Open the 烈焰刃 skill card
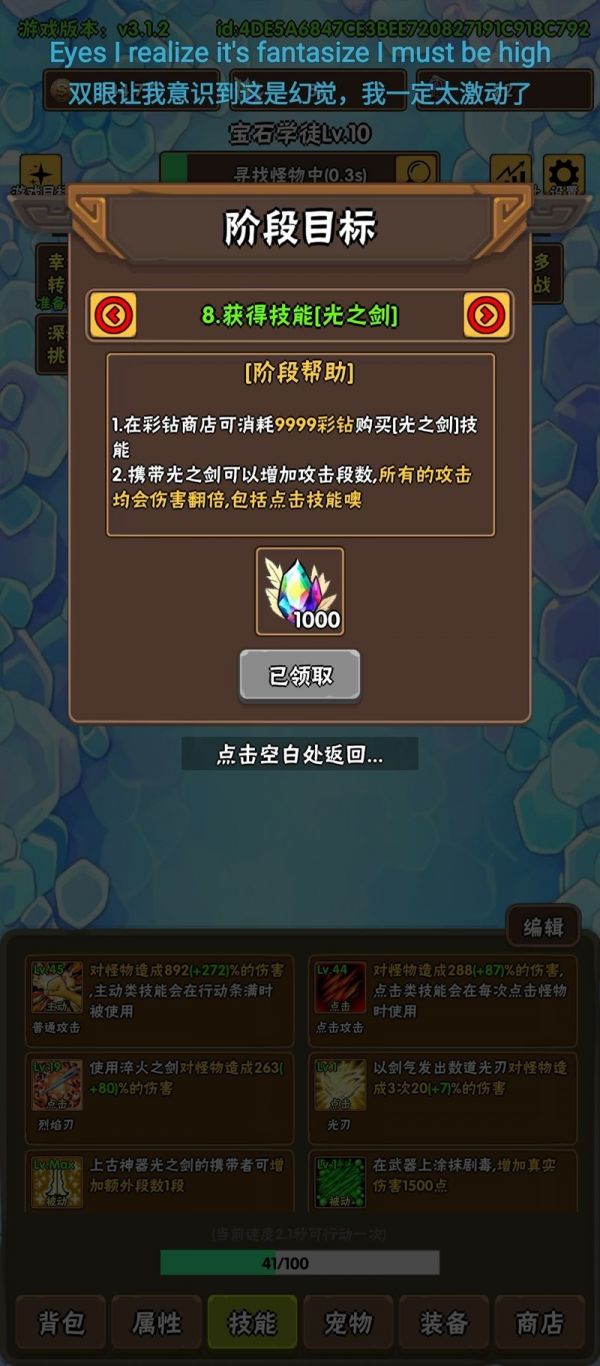Image resolution: width=600 pixels, height=1366 pixels. click(160, 1096)
